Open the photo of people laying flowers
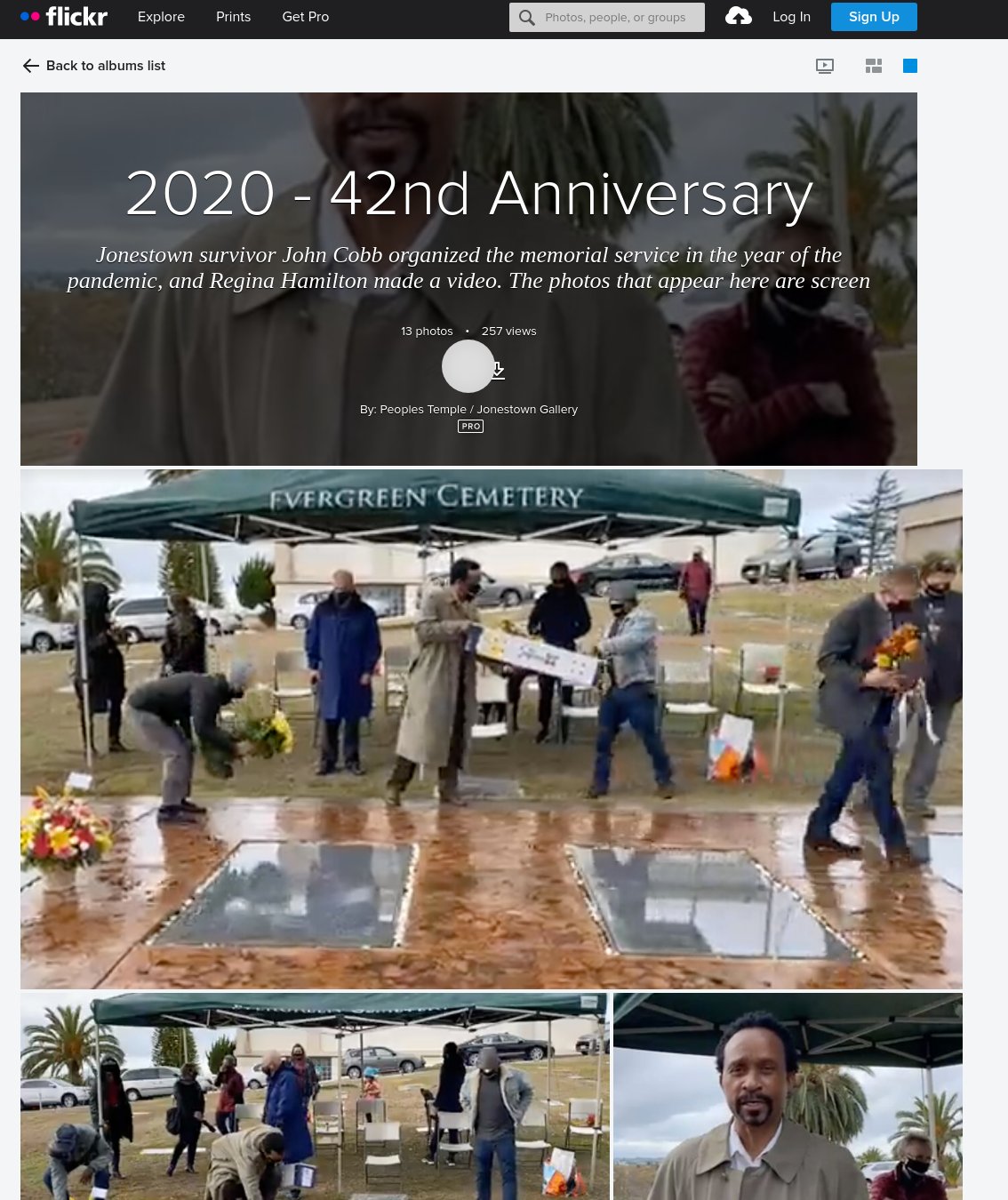The width and height of the screenshot is (1008, 1200). pos(315,1096)
